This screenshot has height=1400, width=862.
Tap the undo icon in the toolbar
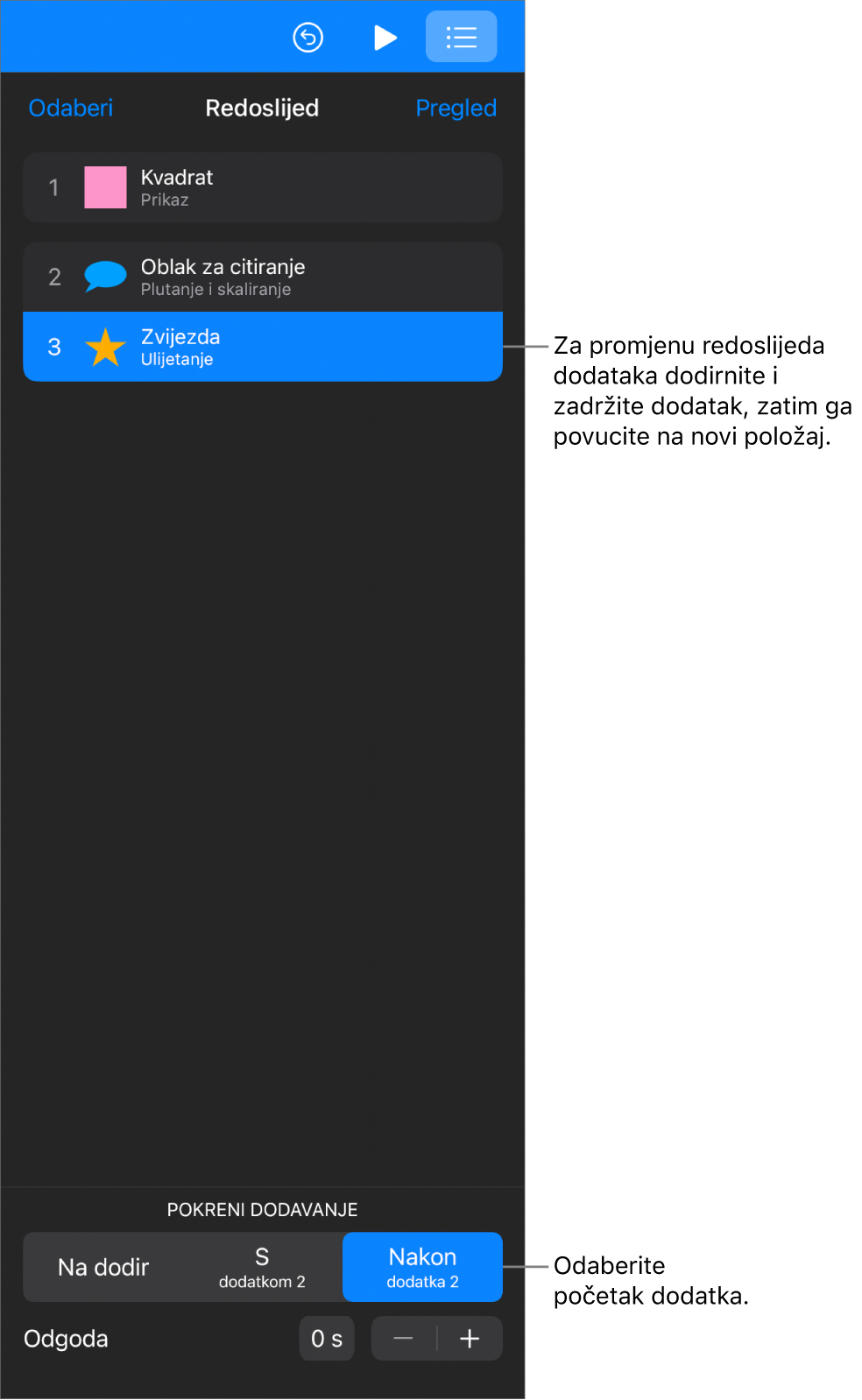click(307, 38)
